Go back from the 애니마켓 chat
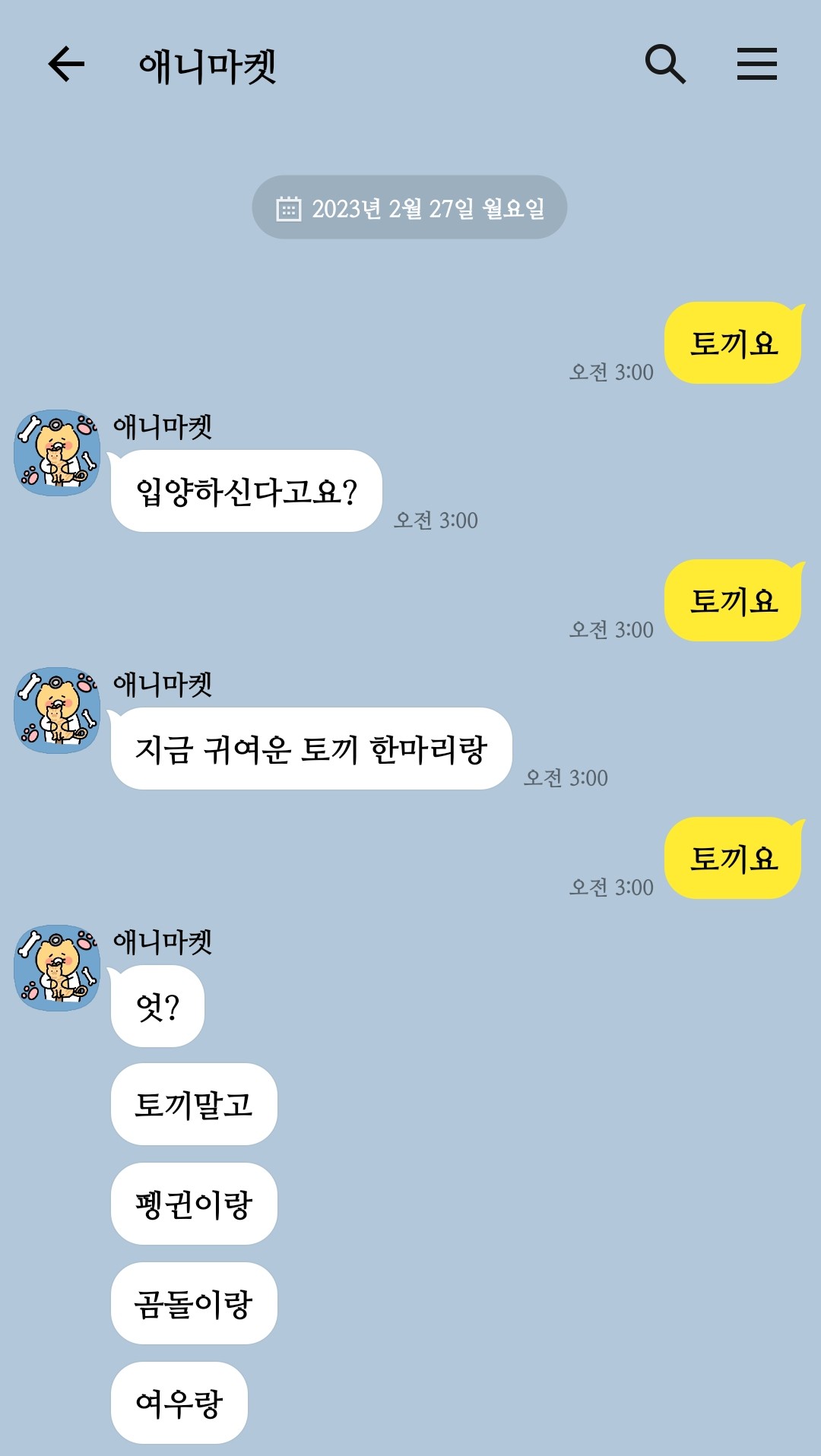Image resolution: width=821 pixels, height=1456 pixels. click(66, 64)
